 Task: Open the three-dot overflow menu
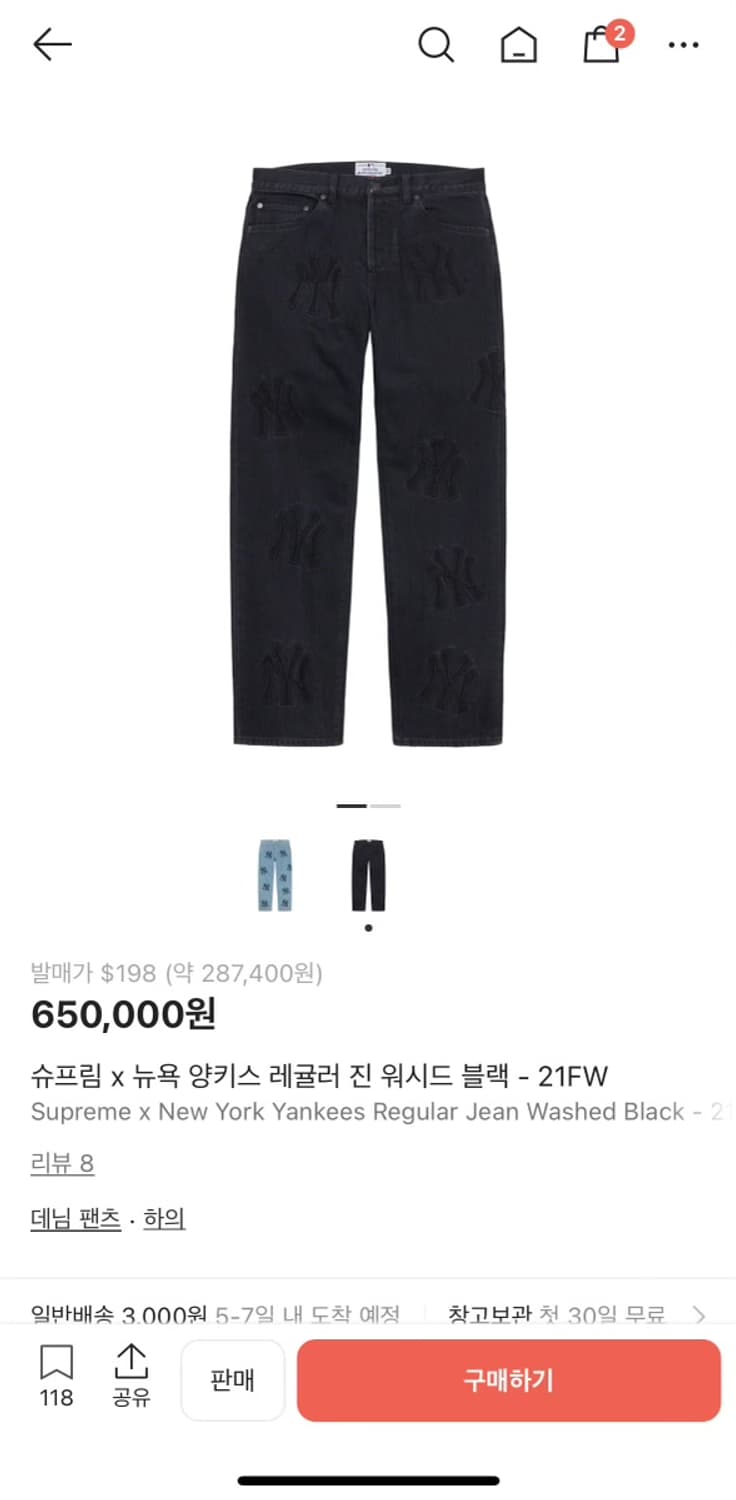[x=683, y=44]
